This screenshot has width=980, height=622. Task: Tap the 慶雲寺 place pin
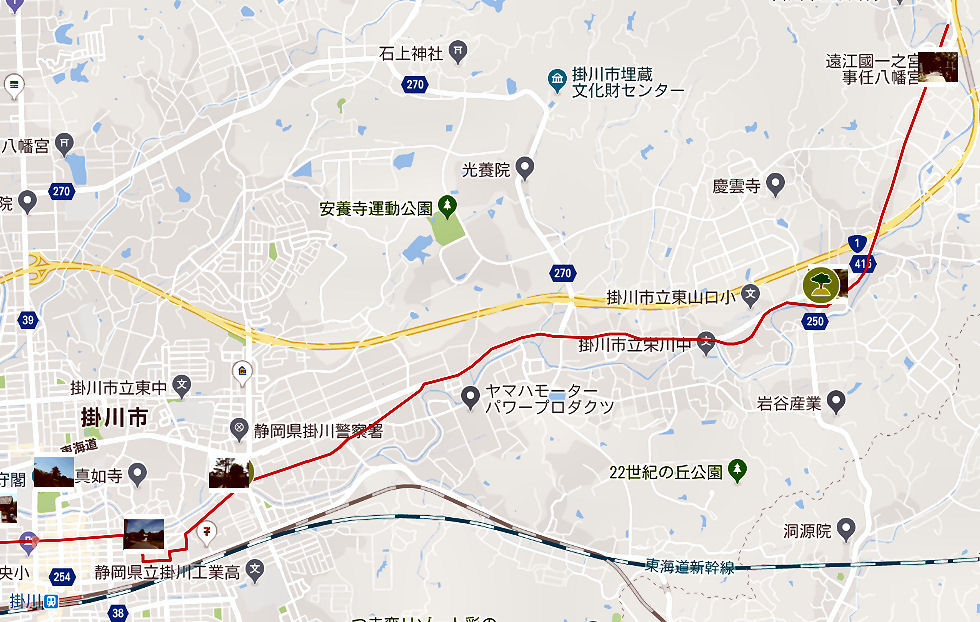[774, 184]
